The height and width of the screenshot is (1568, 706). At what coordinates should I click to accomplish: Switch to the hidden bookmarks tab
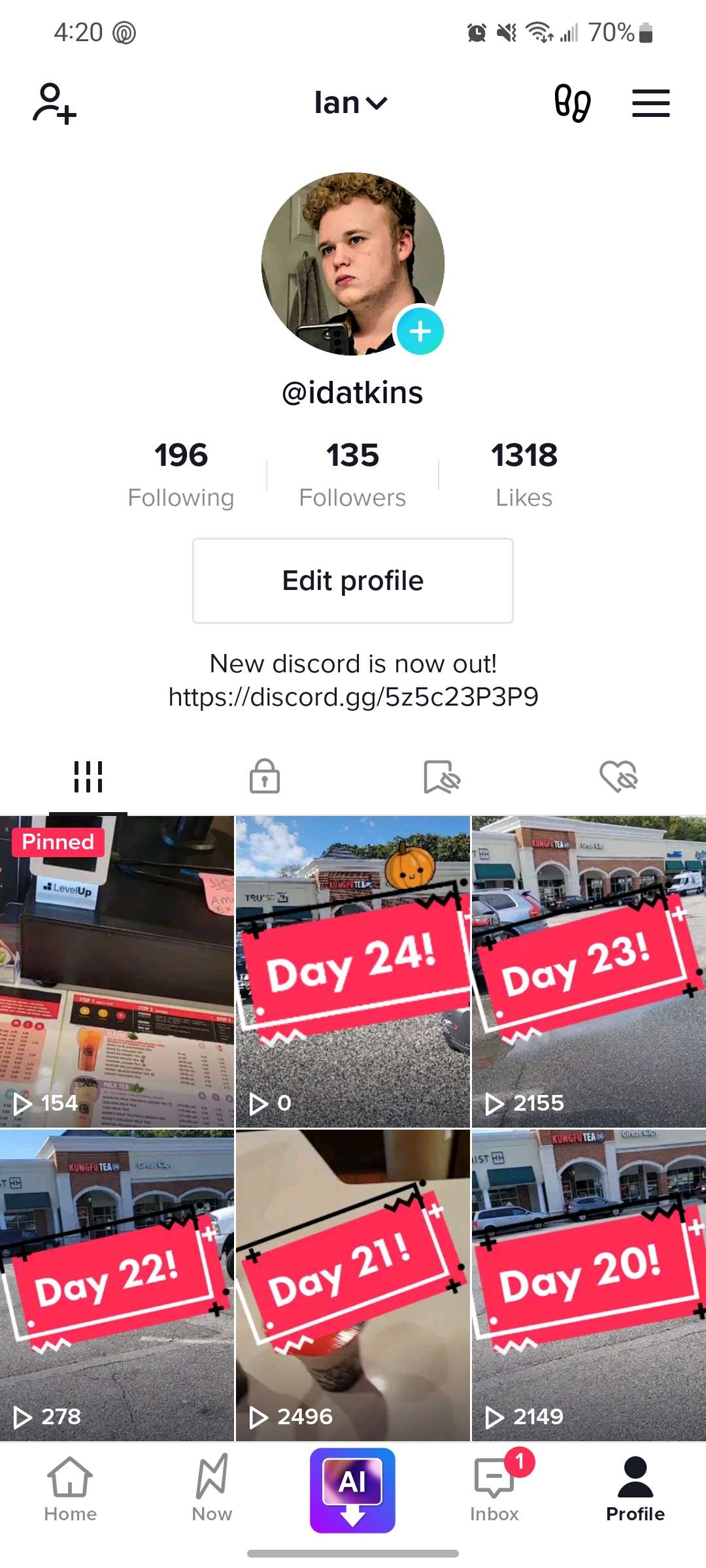[441, 777]
